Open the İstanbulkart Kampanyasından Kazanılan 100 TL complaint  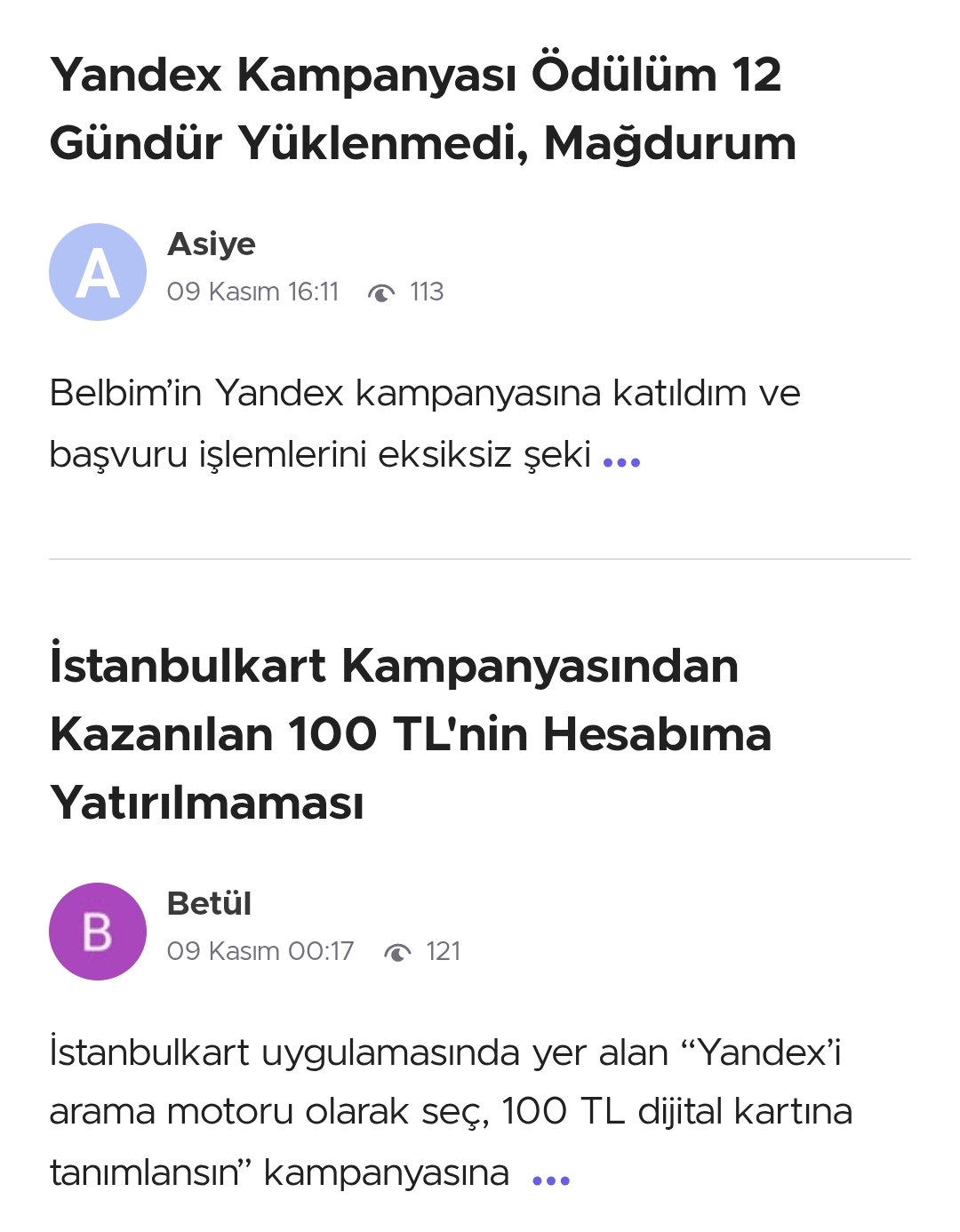click(x=411, y=734)
